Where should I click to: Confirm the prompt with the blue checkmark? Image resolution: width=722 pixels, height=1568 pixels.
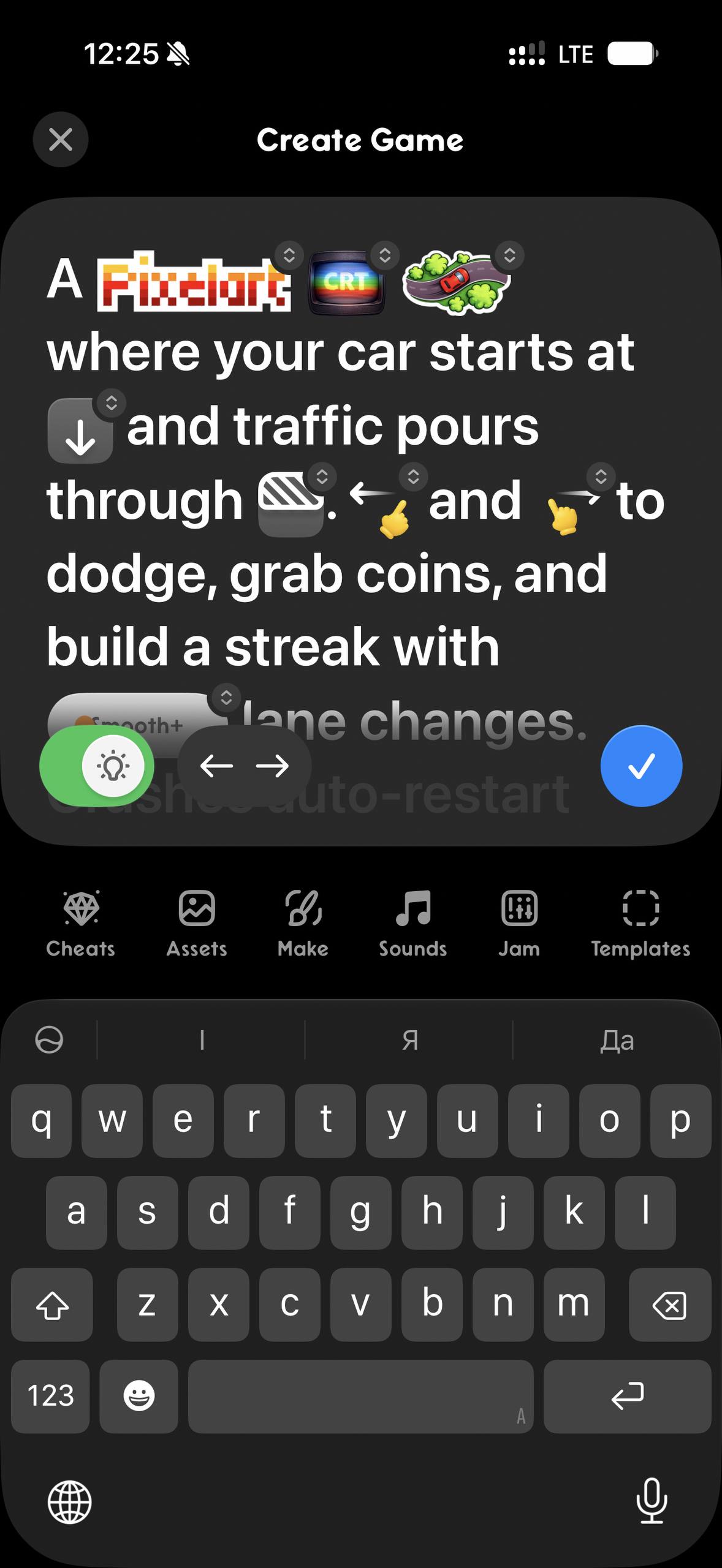click(x=641, y=766)
